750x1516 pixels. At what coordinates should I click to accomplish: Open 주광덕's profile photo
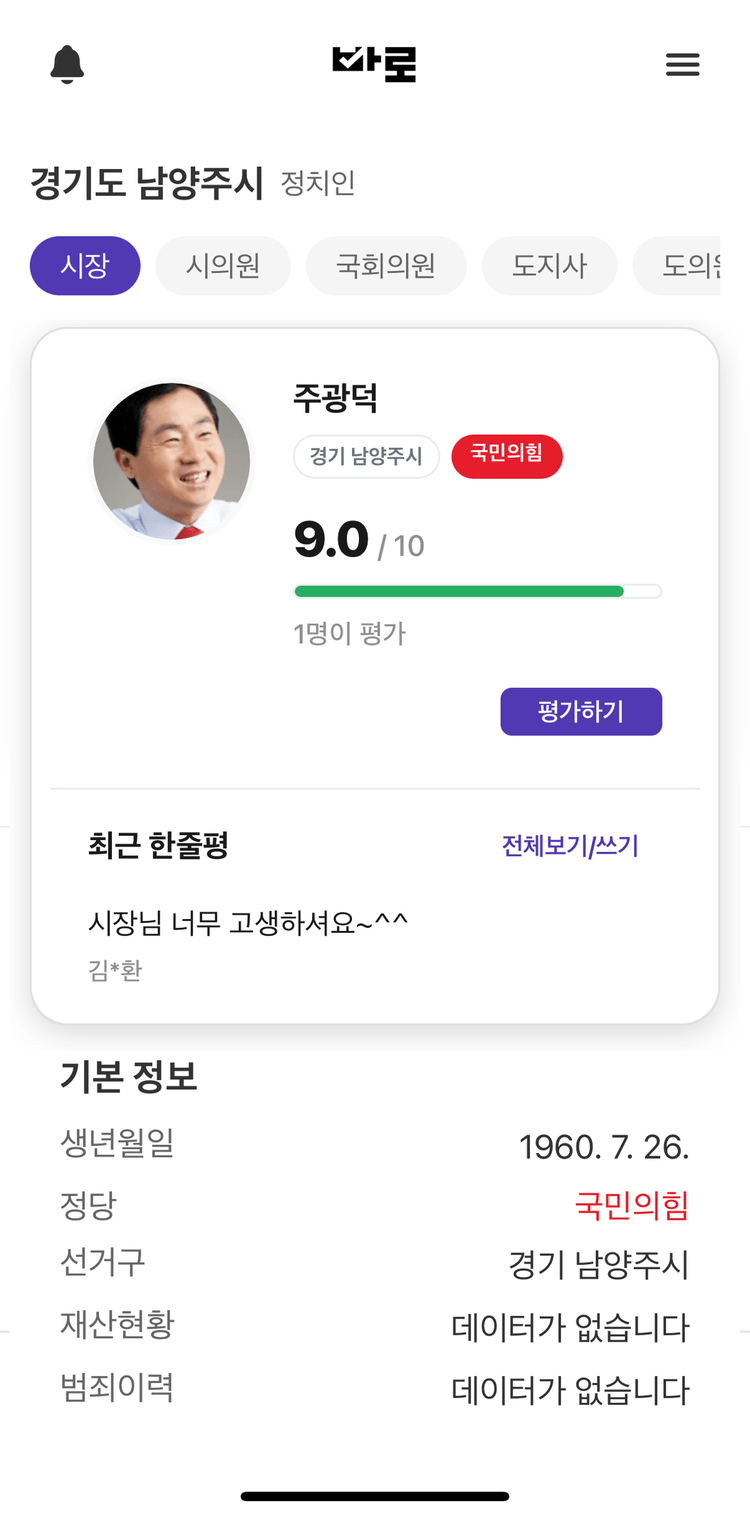(x=171, y=461)
